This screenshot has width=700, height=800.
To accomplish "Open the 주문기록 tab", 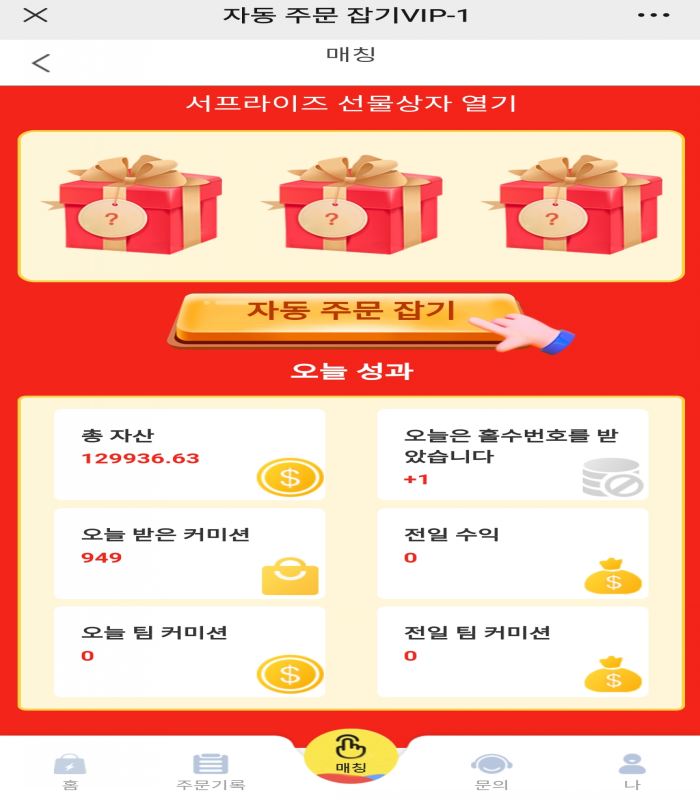I will (210, 771).
